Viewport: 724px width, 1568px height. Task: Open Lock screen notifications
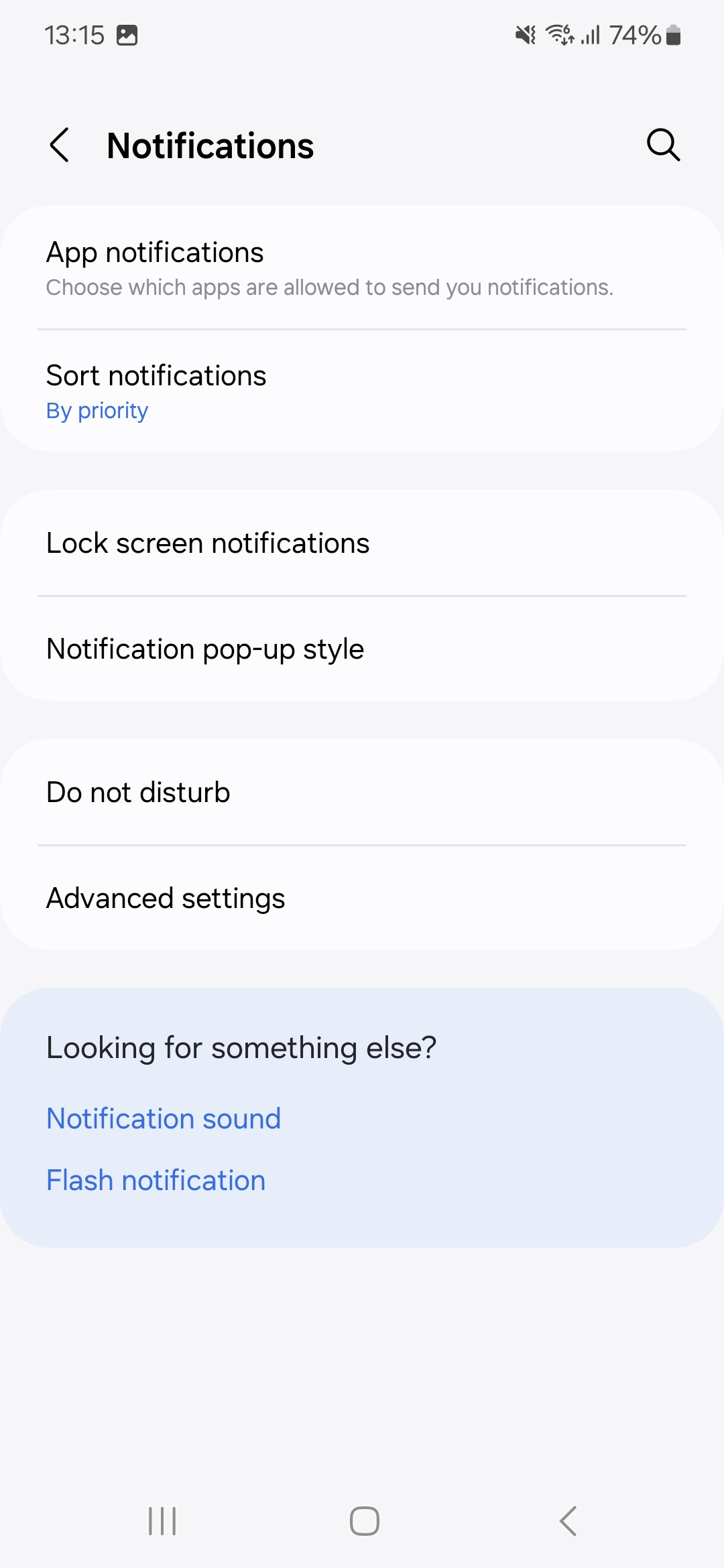coord(362,543)
